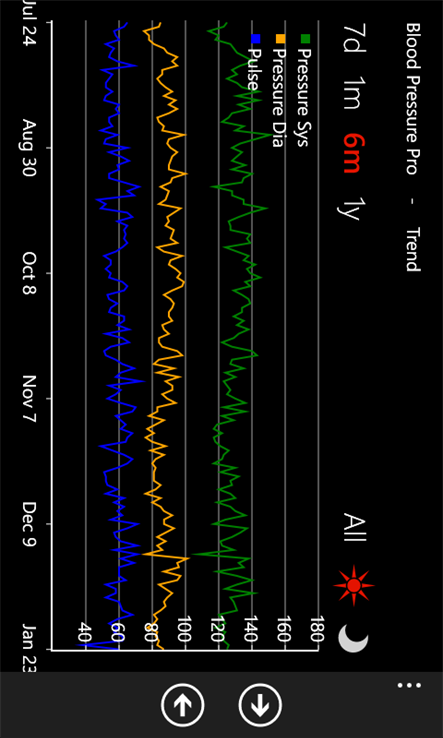Viewport: 443px width, 738px height.
Task: Tap the up arrow button
Action: coord(183,705)
